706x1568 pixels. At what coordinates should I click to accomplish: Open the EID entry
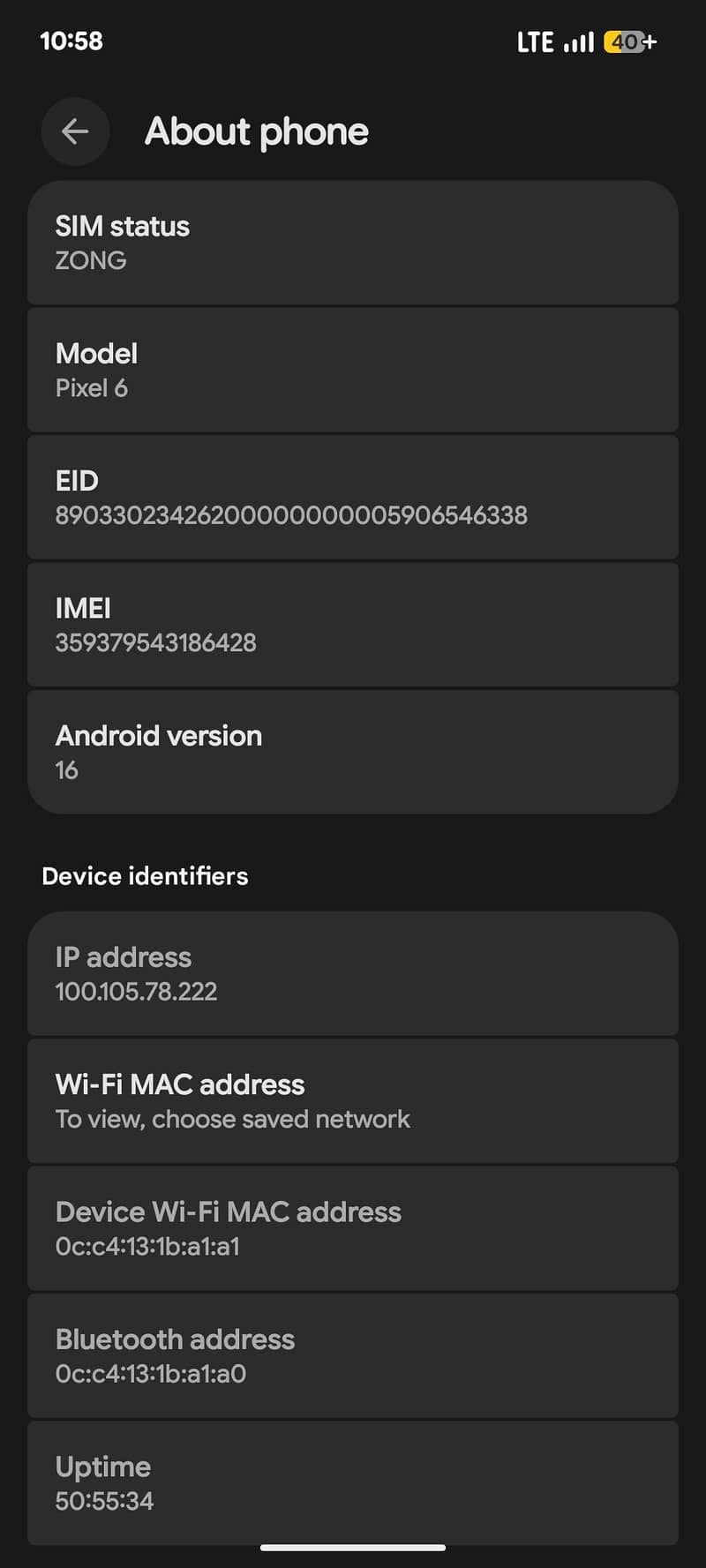tap(353, 498)
